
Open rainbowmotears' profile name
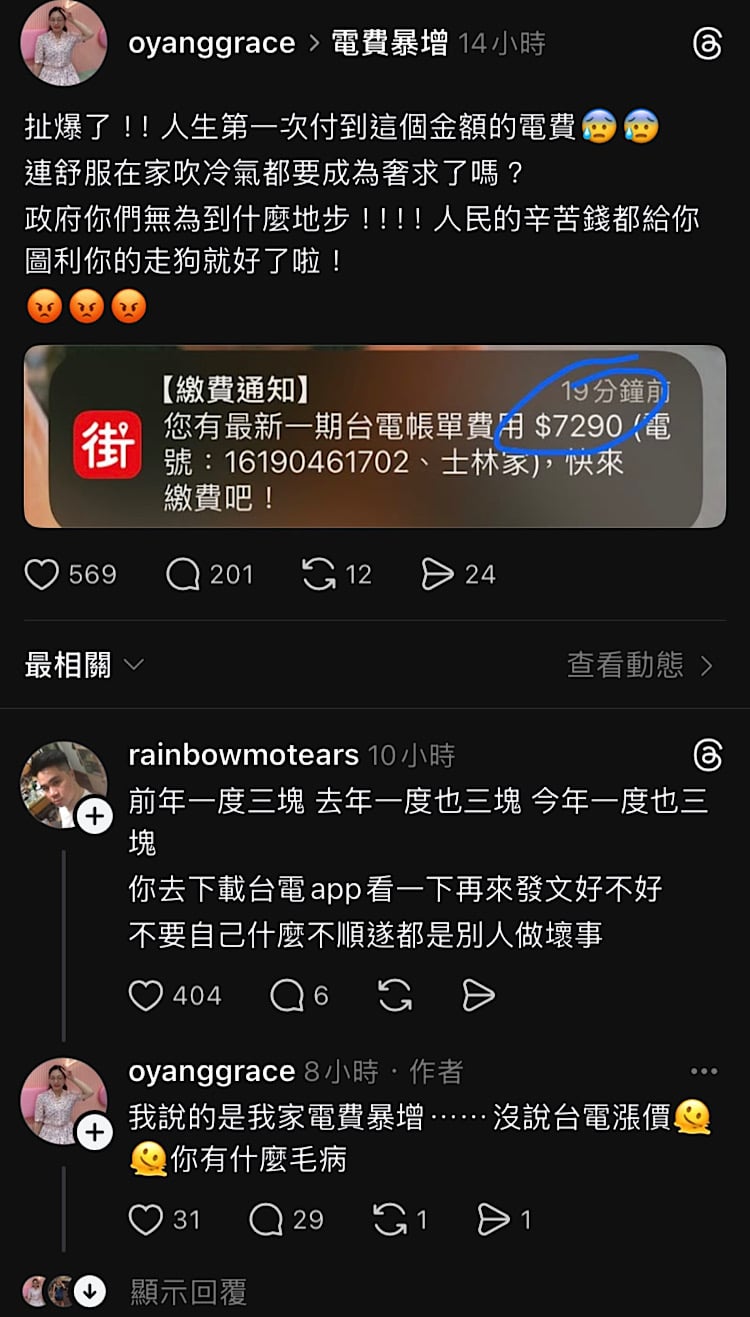click(243, 755)
